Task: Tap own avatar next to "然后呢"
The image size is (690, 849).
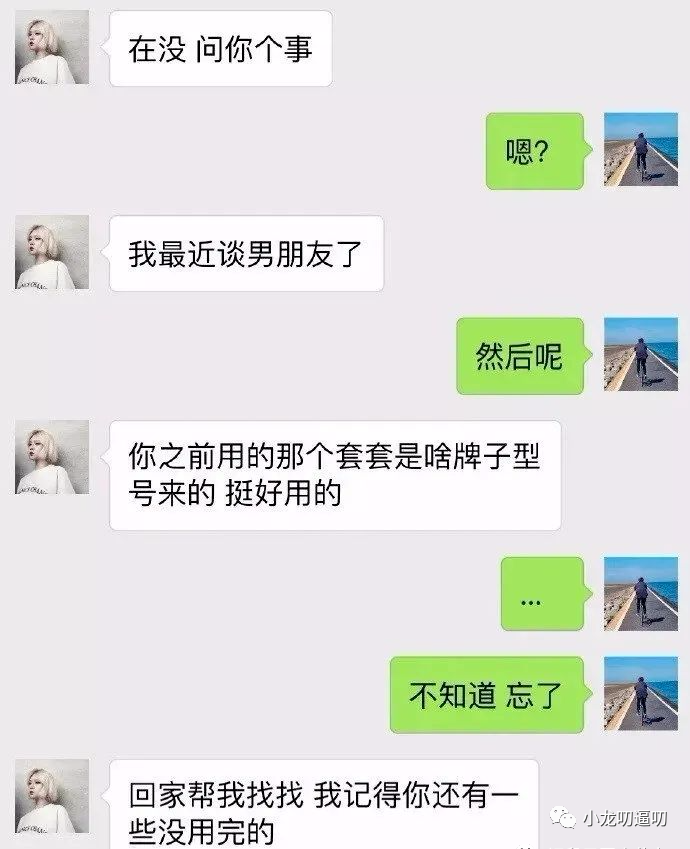Action: tap(640, 354)
